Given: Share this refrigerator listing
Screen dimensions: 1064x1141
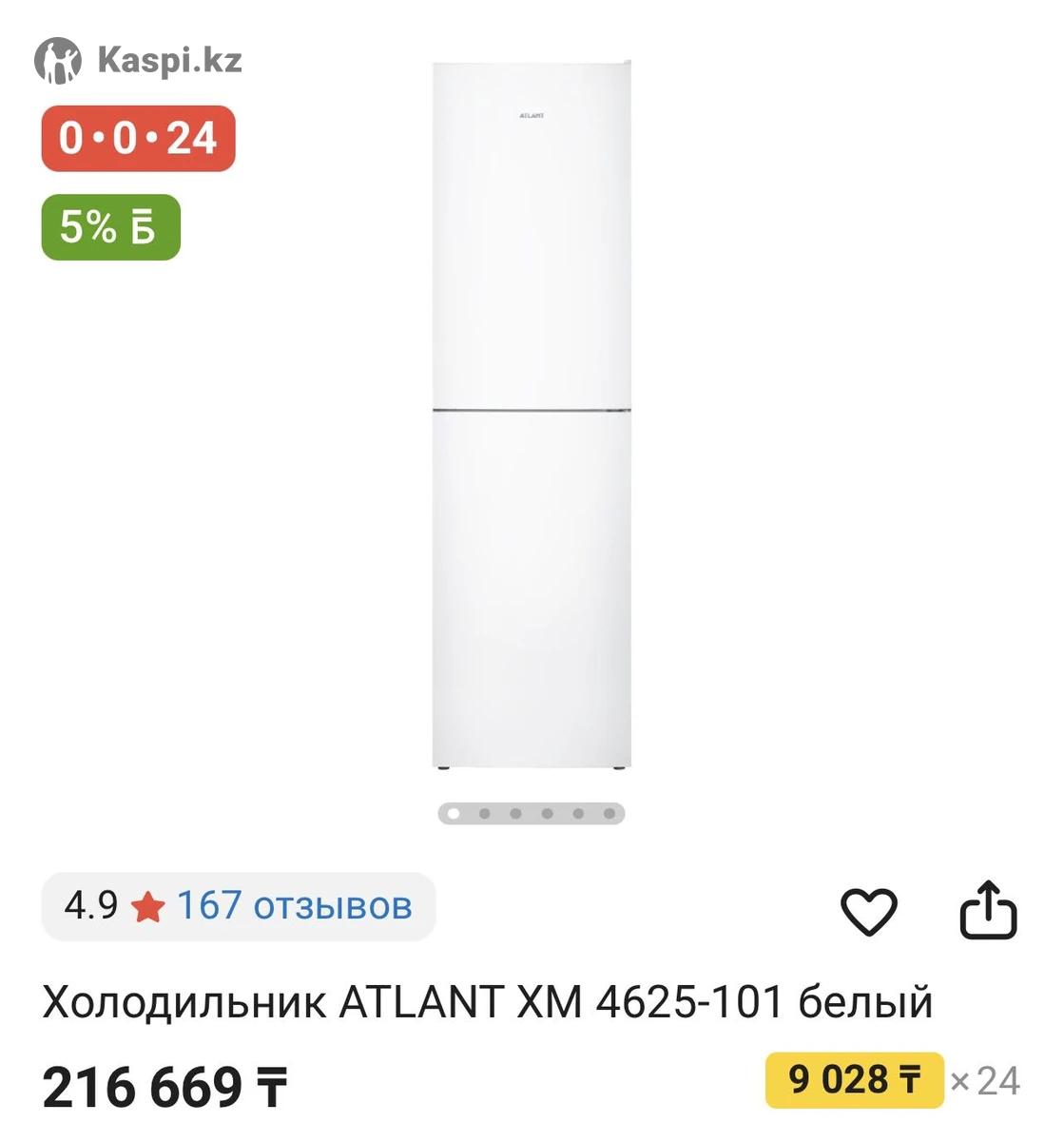Looking at the screenshot, I should [x=988, y=911].
